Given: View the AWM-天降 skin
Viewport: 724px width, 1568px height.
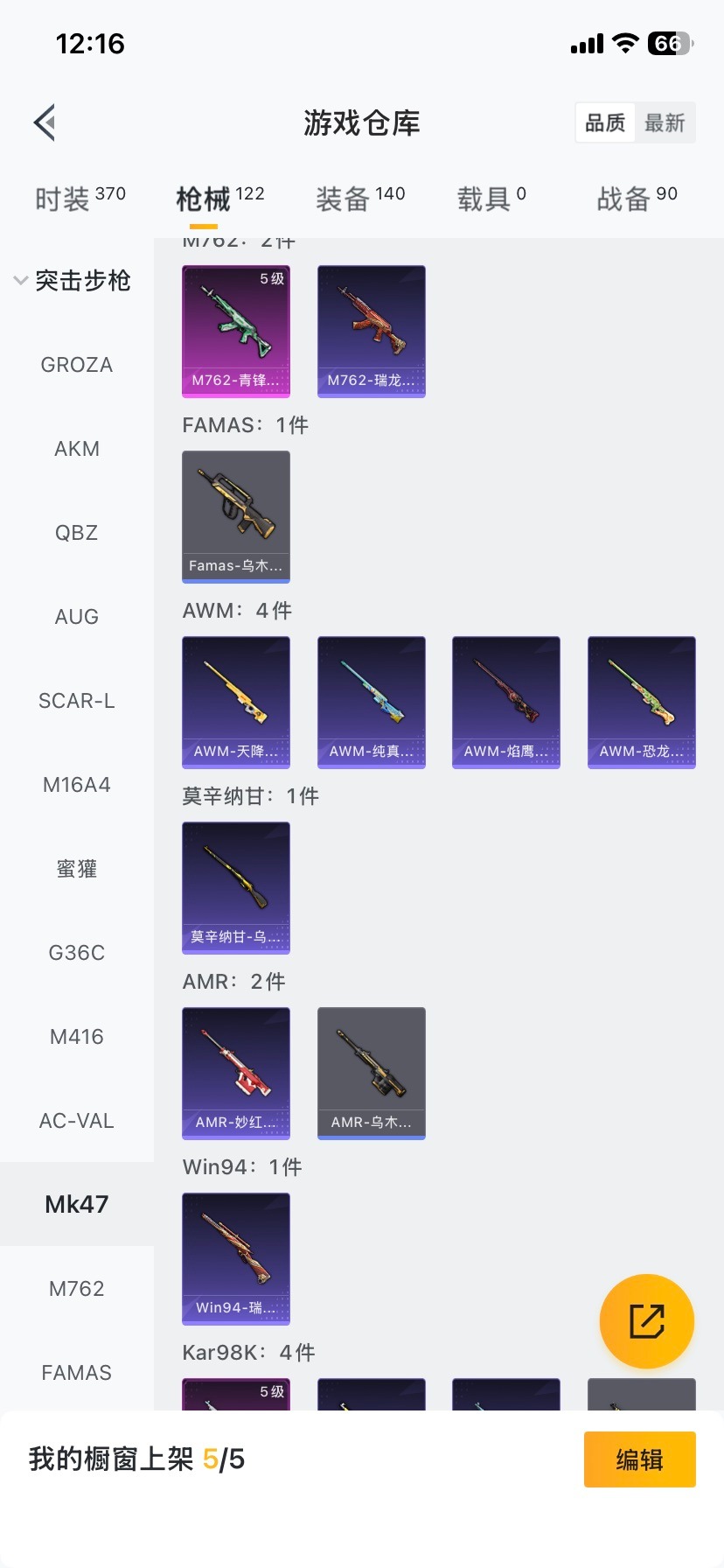Looking at the screenshot, I should pos(236,702).
